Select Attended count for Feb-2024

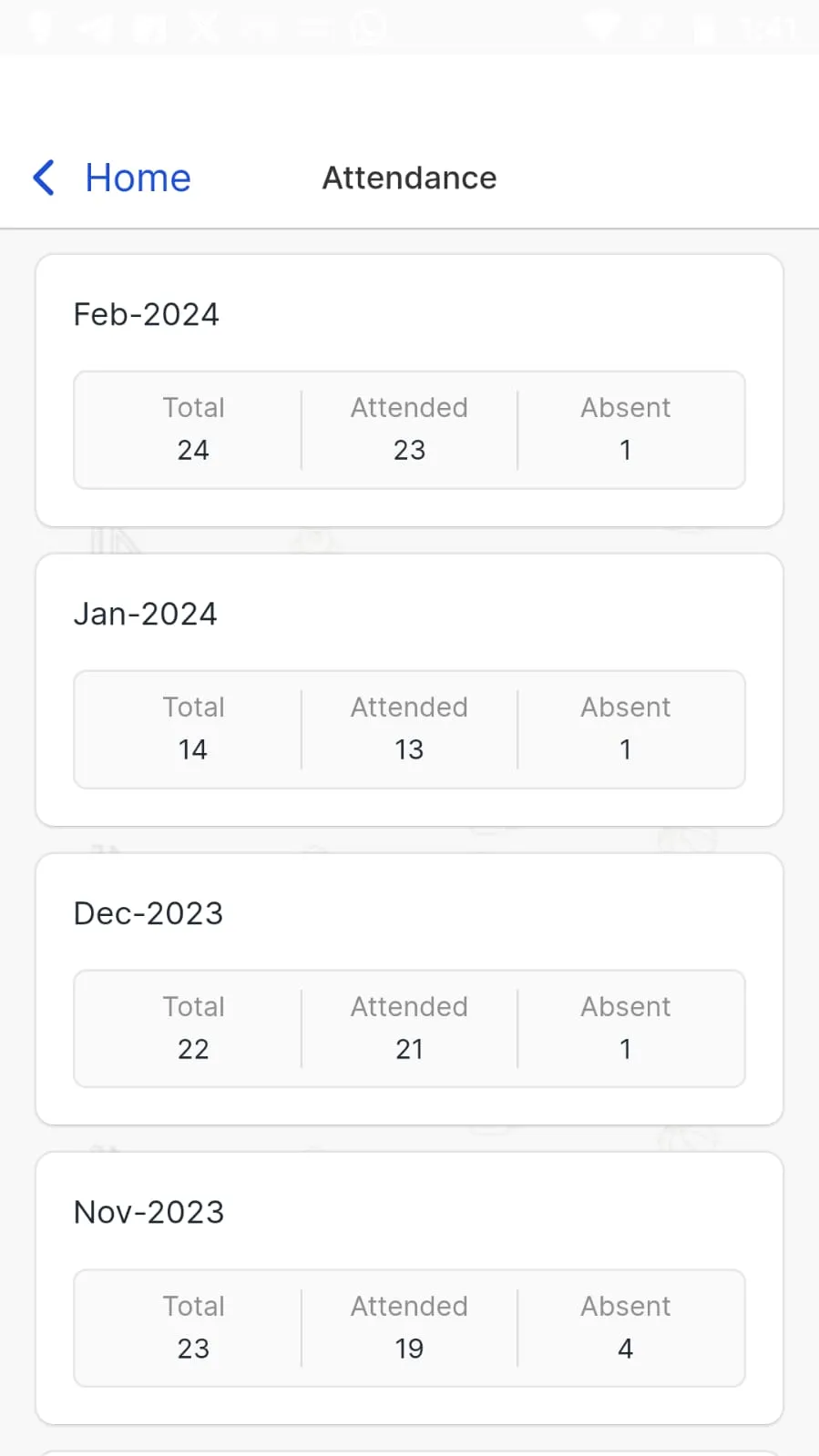point(409,430)
